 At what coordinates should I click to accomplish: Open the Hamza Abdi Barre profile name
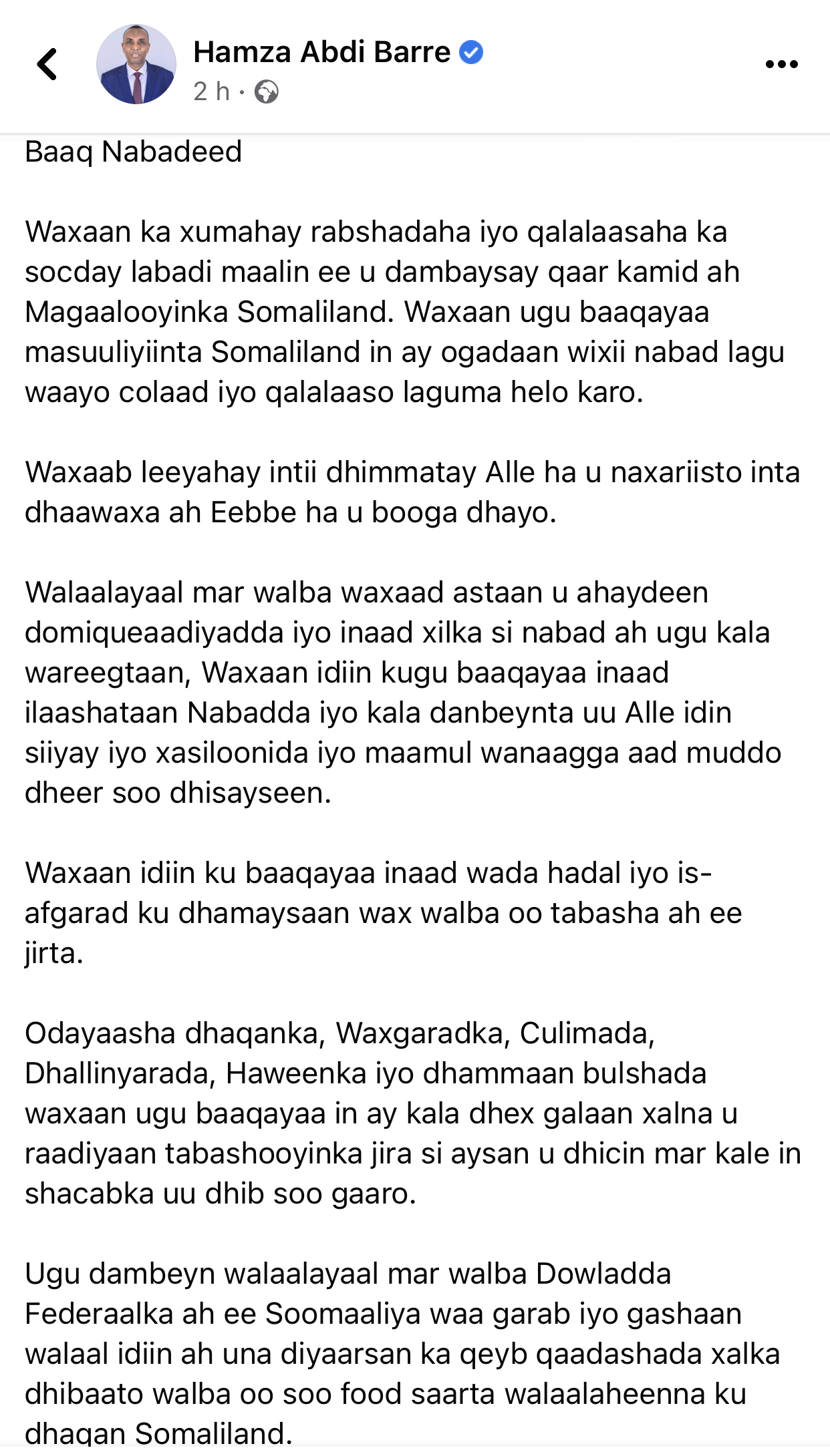click(321, 52)
